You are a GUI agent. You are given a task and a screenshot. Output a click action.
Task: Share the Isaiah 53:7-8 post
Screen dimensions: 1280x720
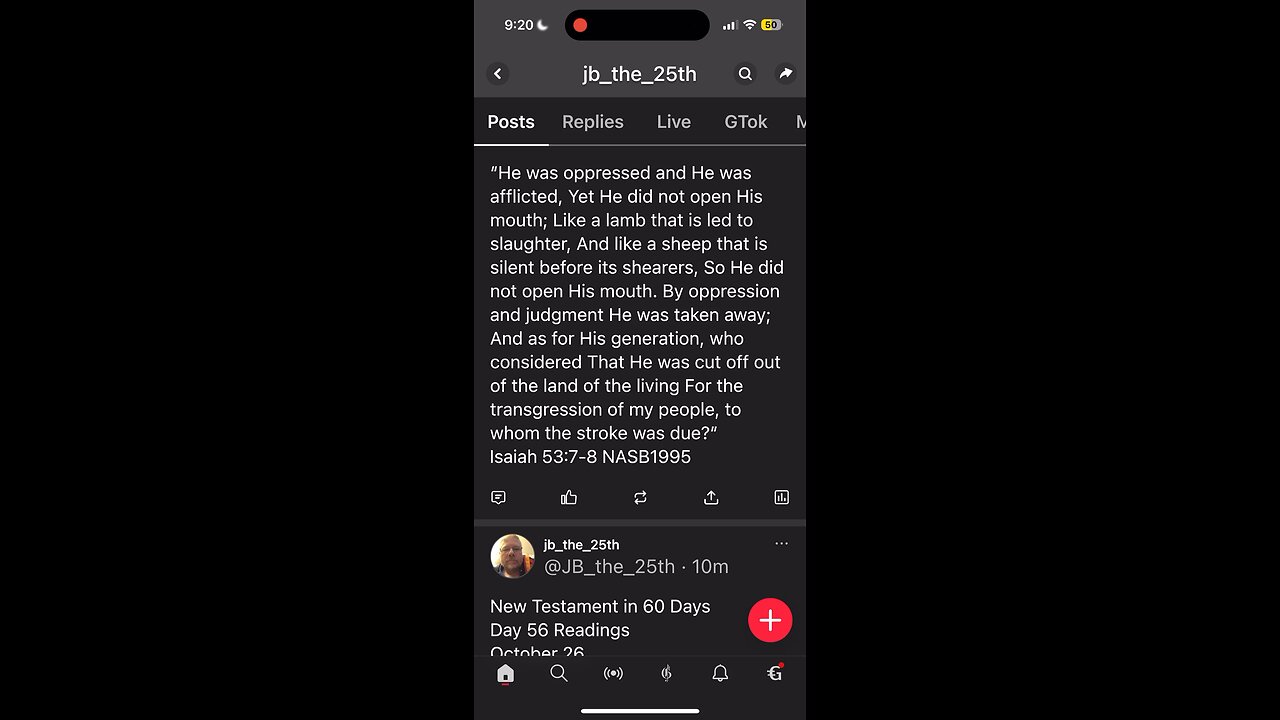[711, 497]
